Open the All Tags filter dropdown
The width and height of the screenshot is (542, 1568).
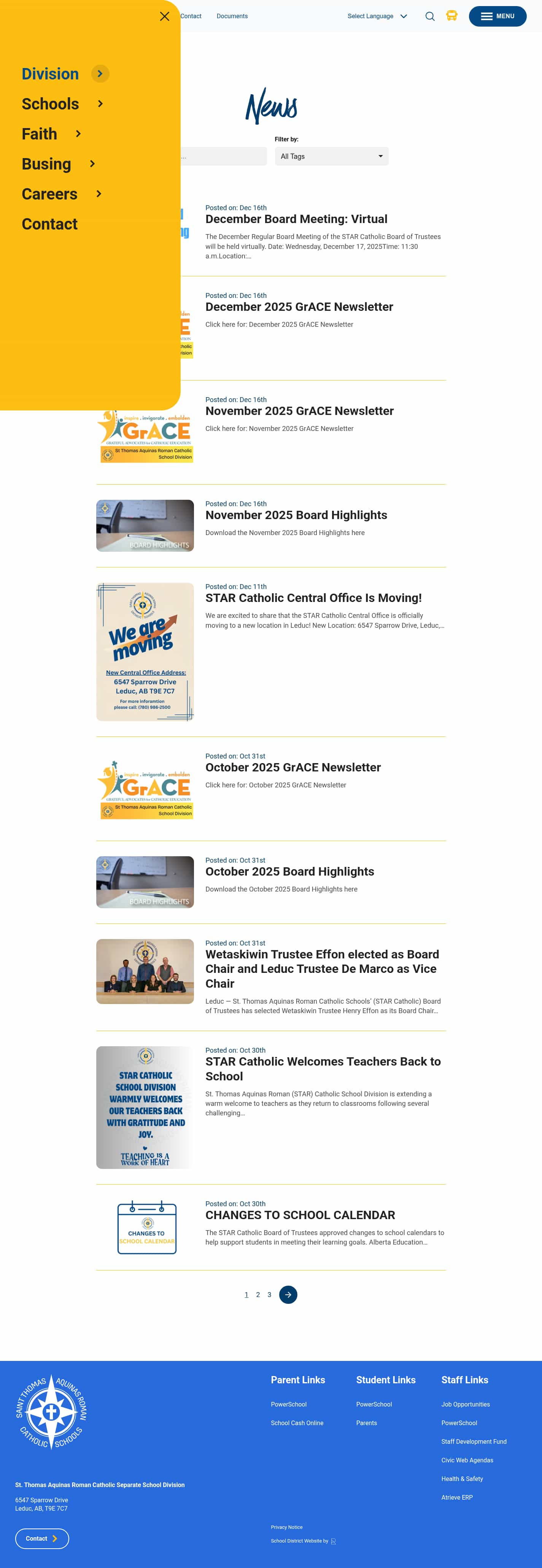tap(331, 157)
